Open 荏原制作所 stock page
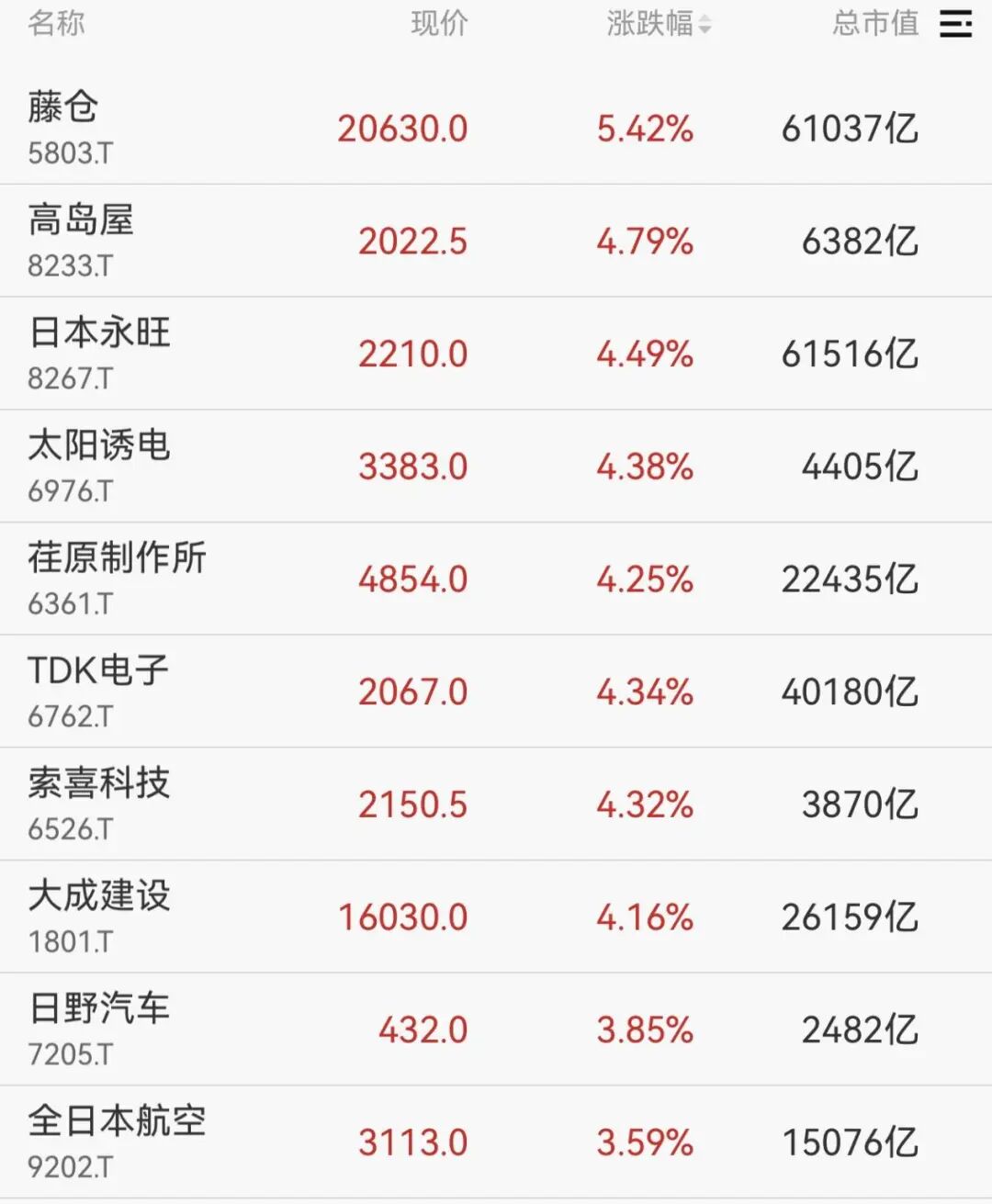Screen dimensions: 992x1204 (x=118, y=578)
